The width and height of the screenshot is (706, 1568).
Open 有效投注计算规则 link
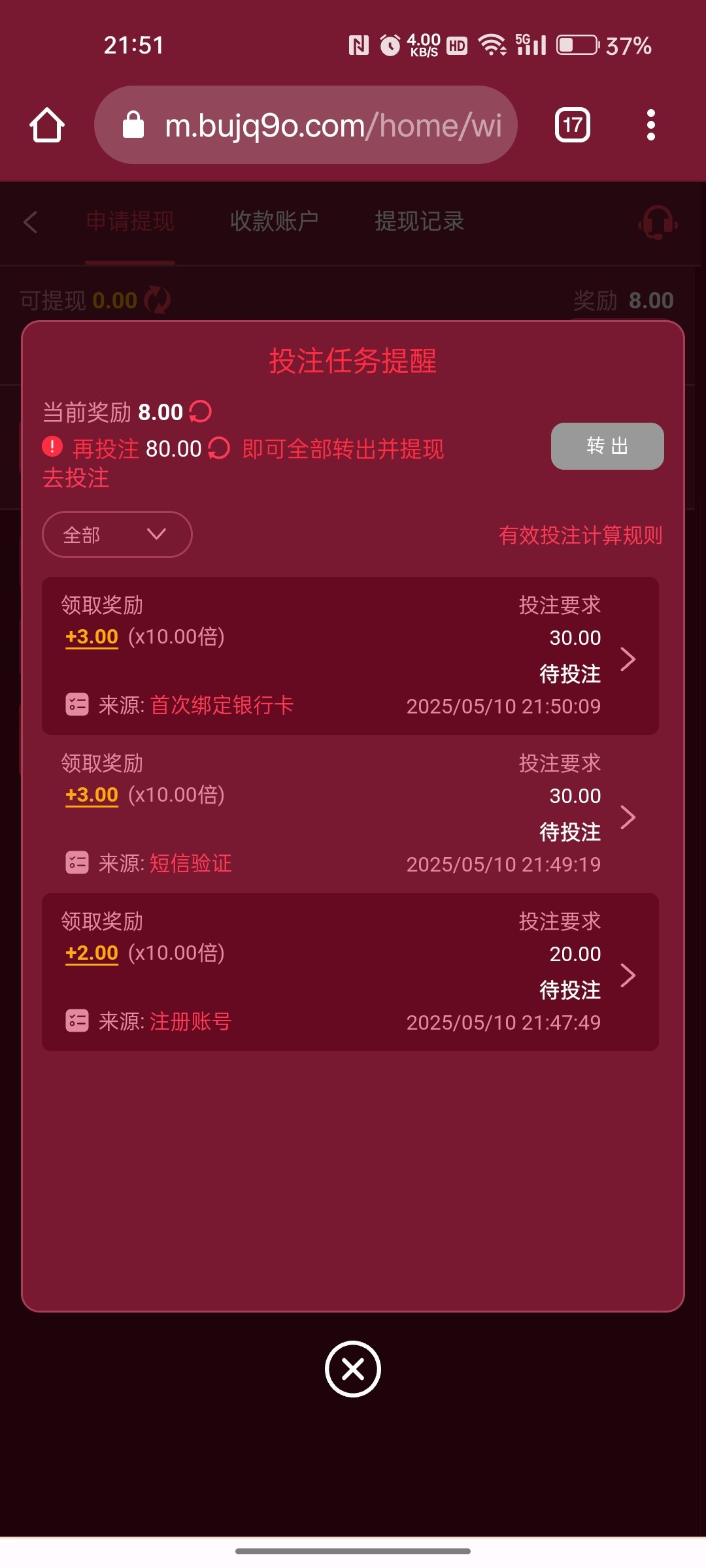pos(580,535)
